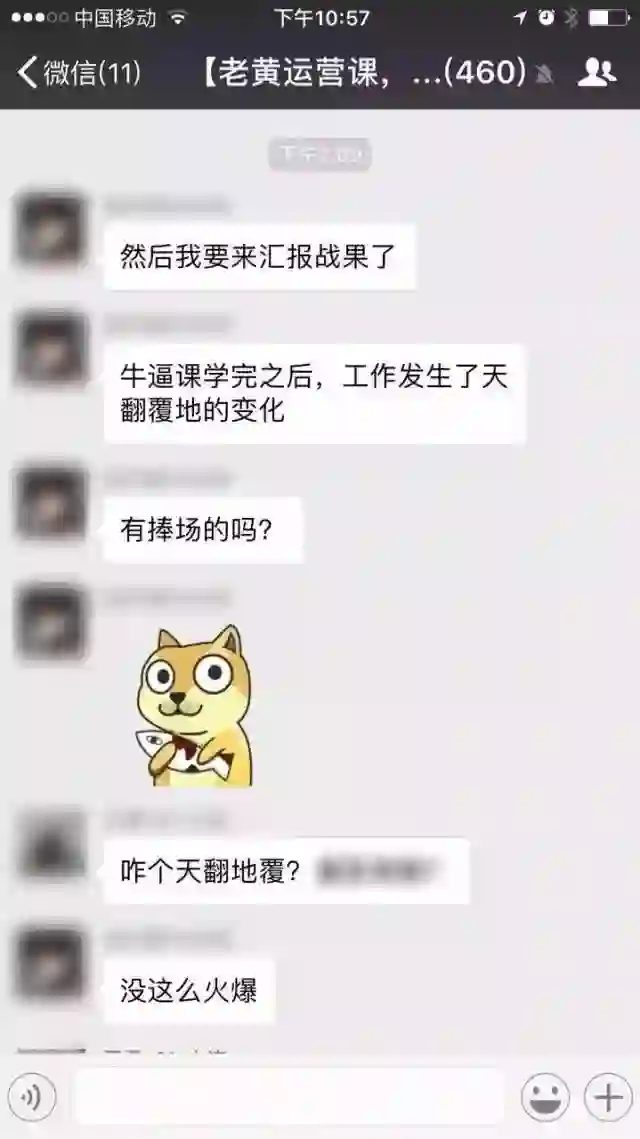Screen dimensions: 640x1139
Task: Focus the message text field
Action: [x=289, y=1097]
